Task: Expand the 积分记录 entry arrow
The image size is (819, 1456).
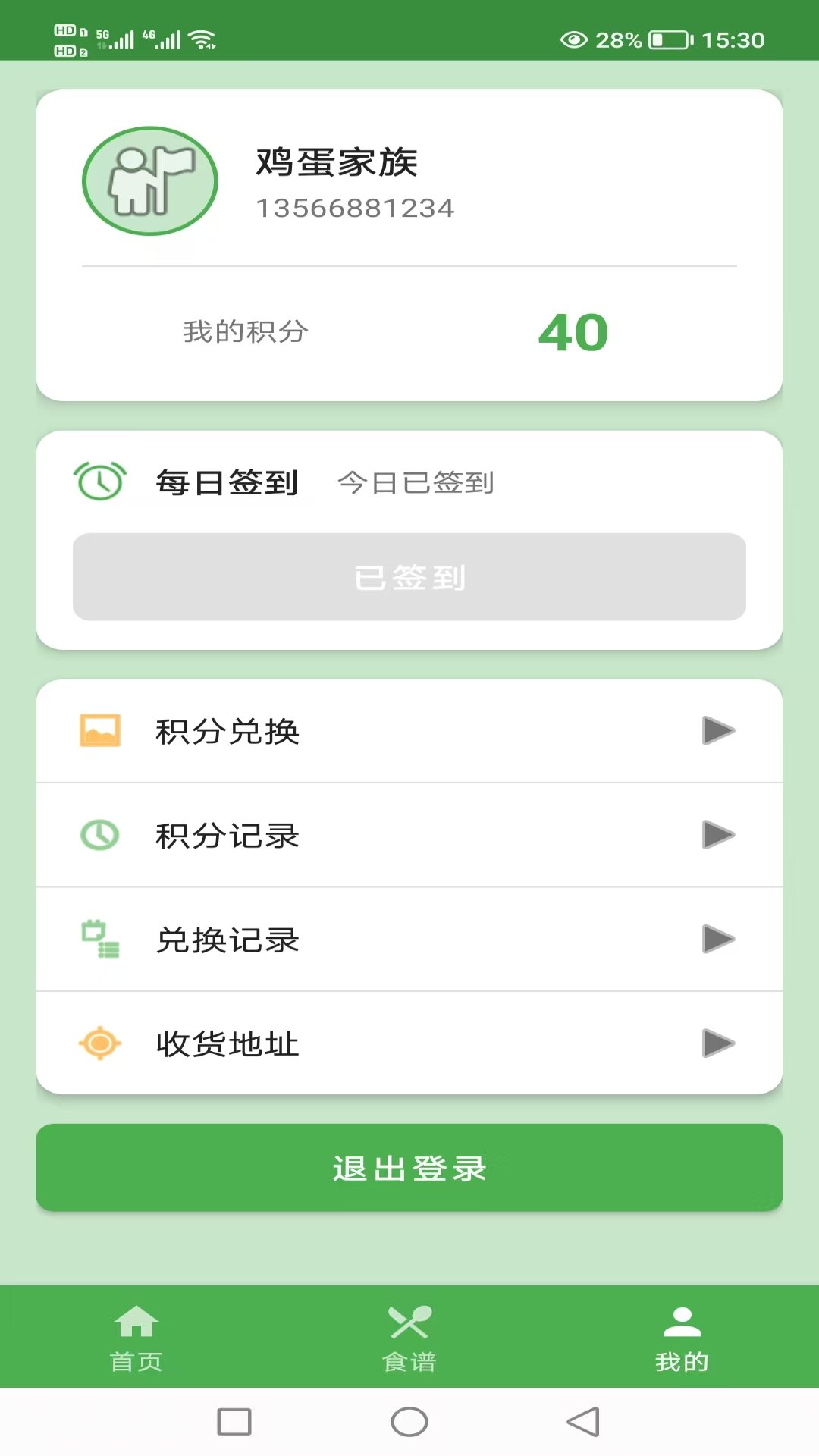Action: (719, 836)
